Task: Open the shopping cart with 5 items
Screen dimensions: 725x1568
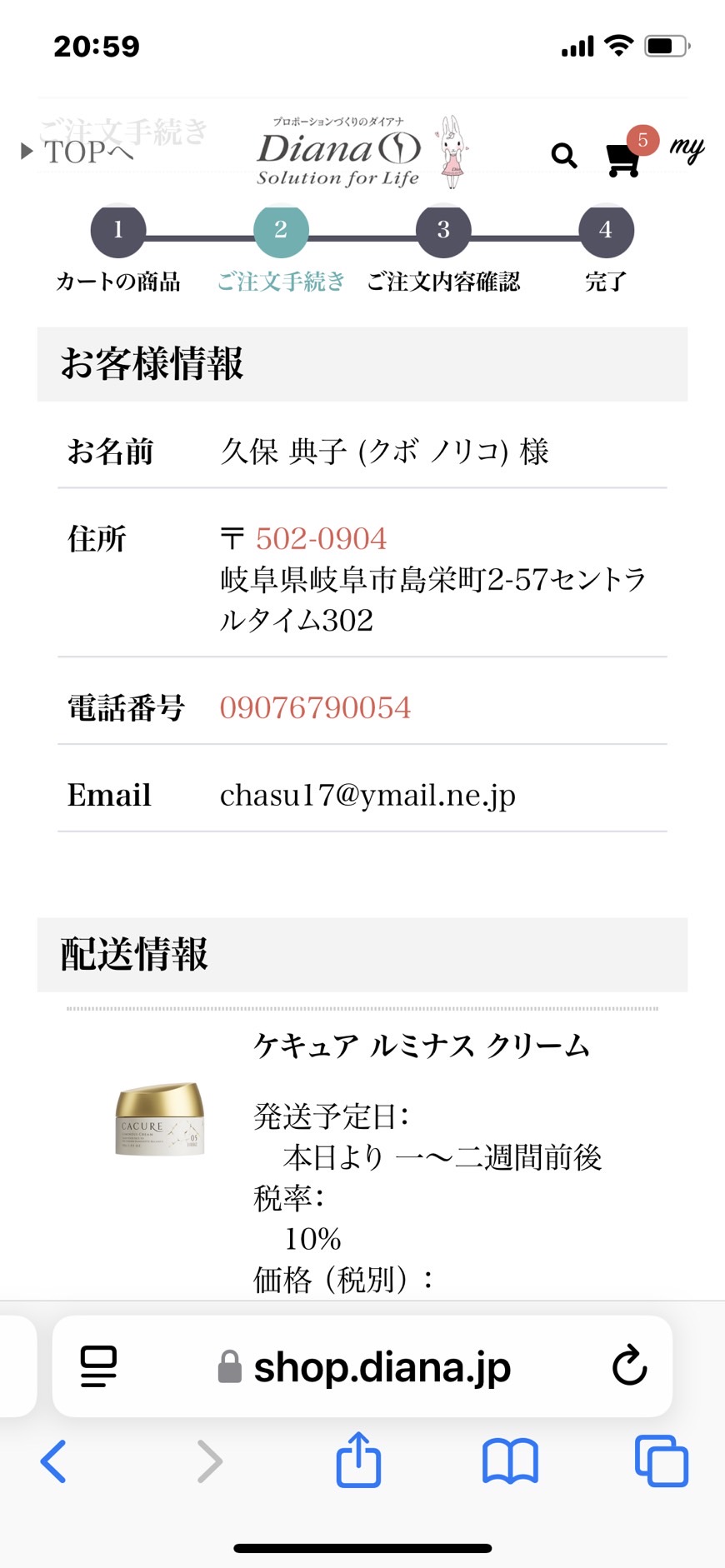Action: (x=629, y=153)
